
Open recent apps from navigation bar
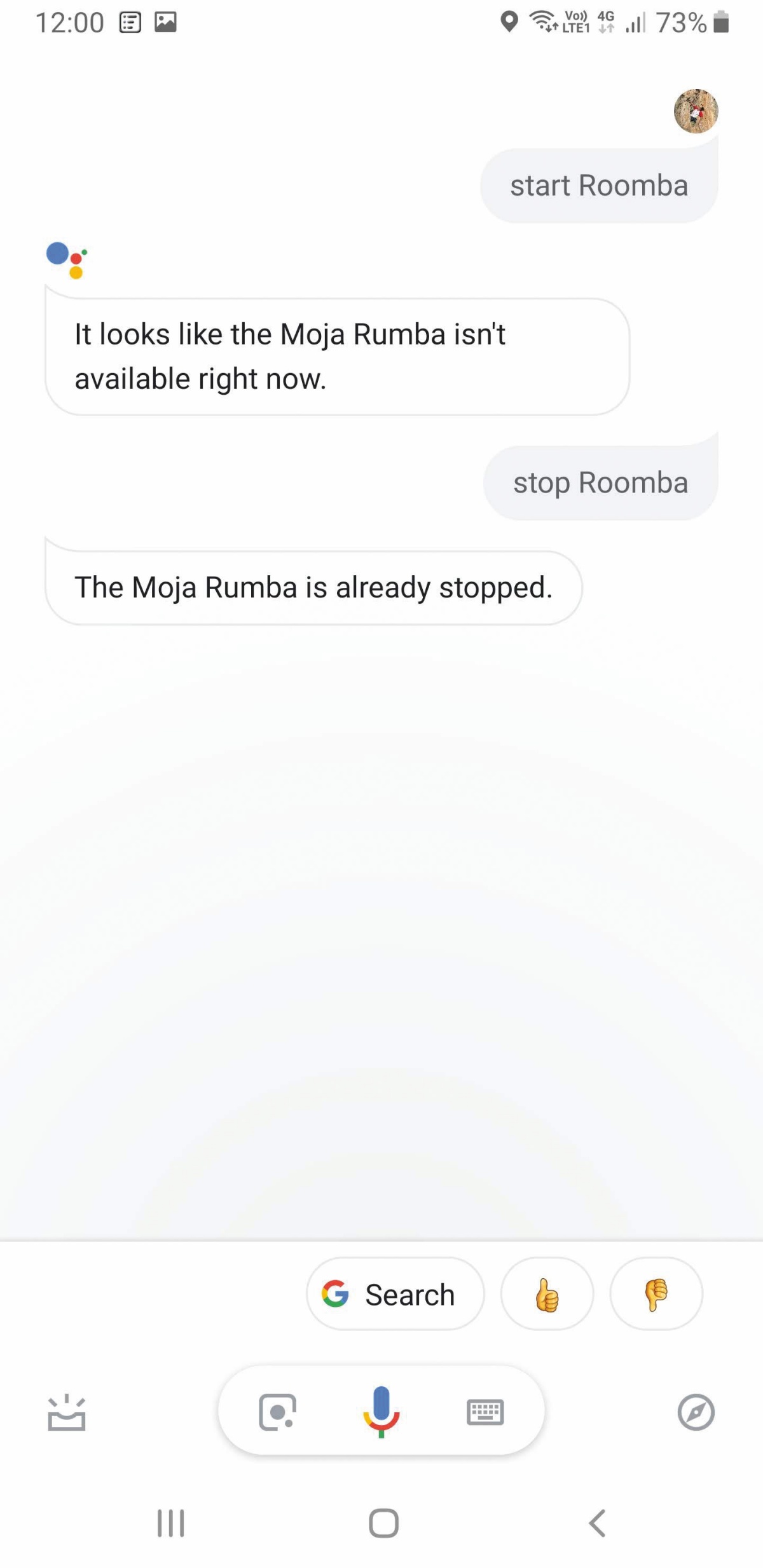(x=170, y=1524)
